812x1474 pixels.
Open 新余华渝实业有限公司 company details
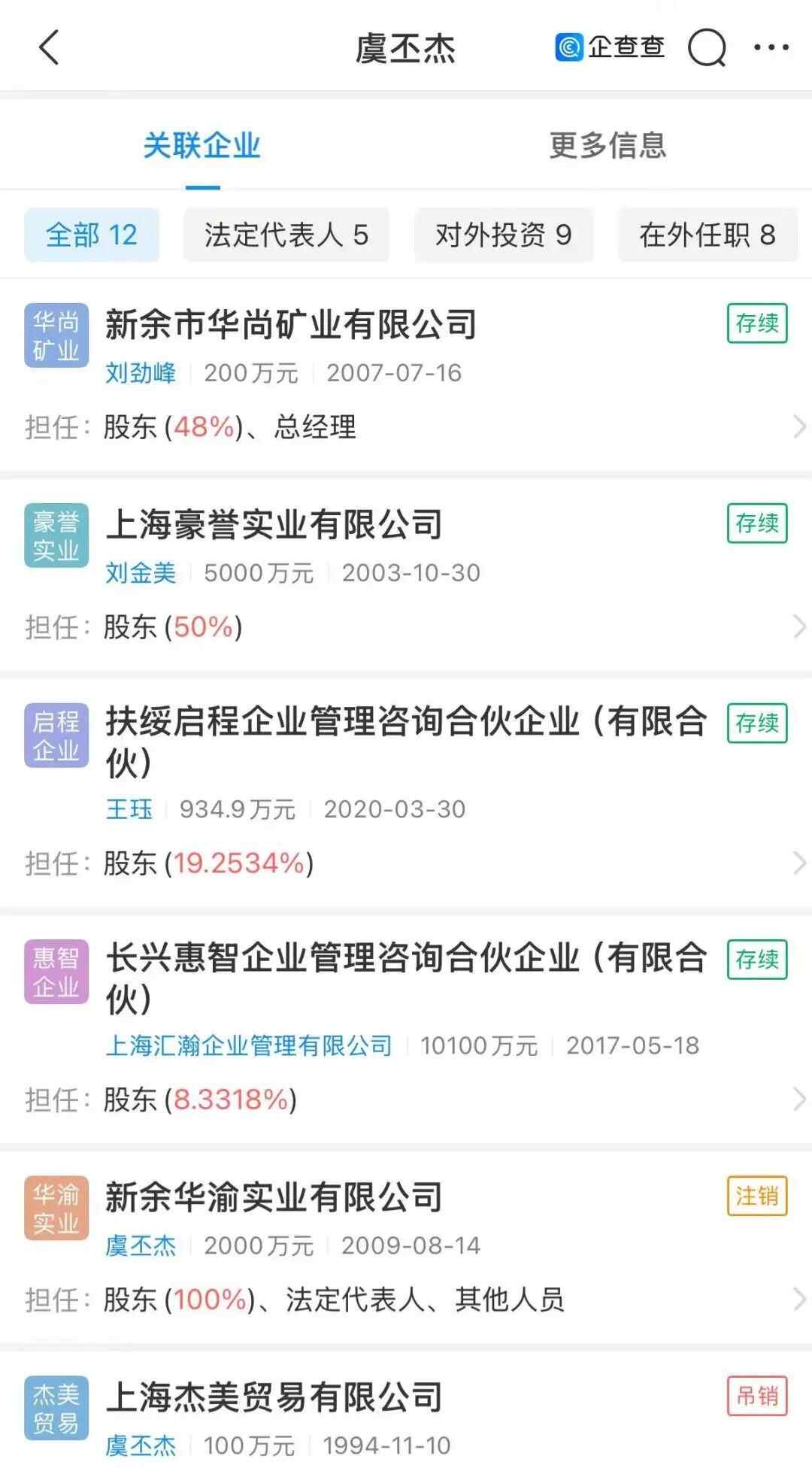pyautogui.click(x=274, y=1197)
